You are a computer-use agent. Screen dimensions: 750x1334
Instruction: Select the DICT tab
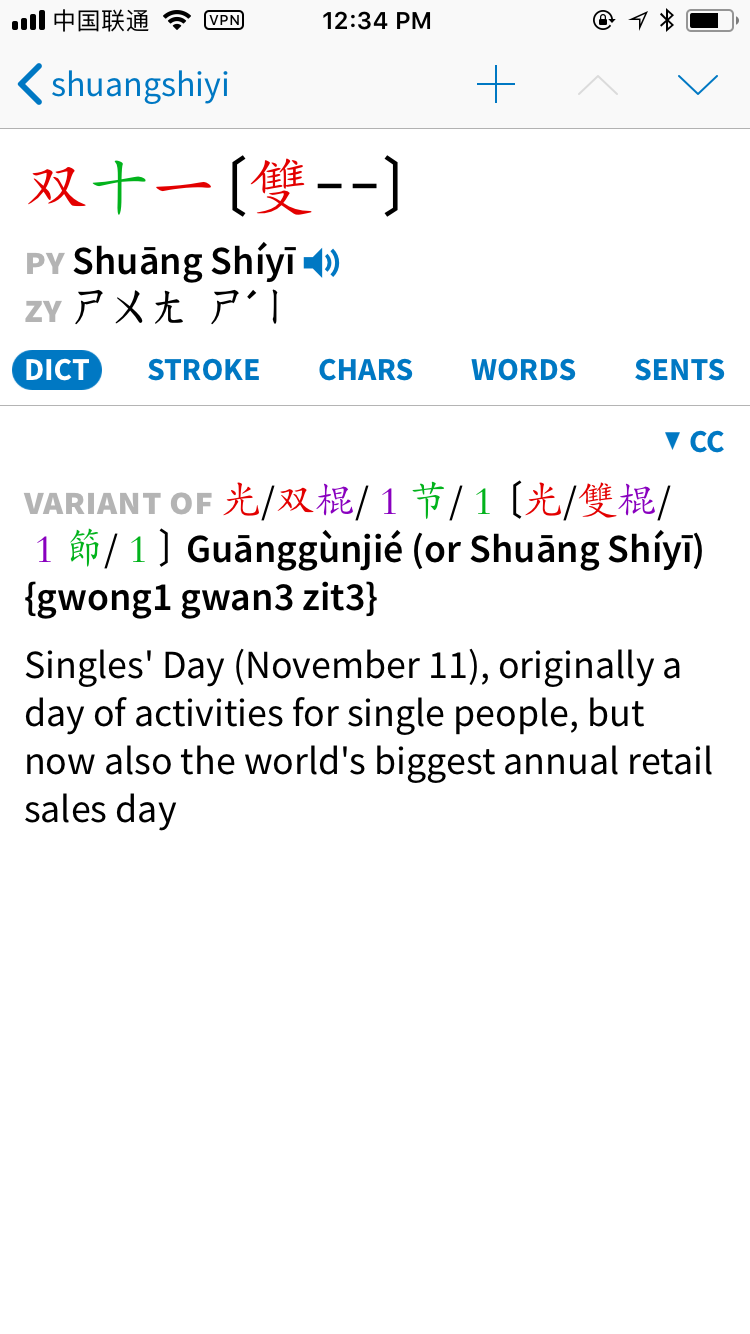[x=57, y=370]
